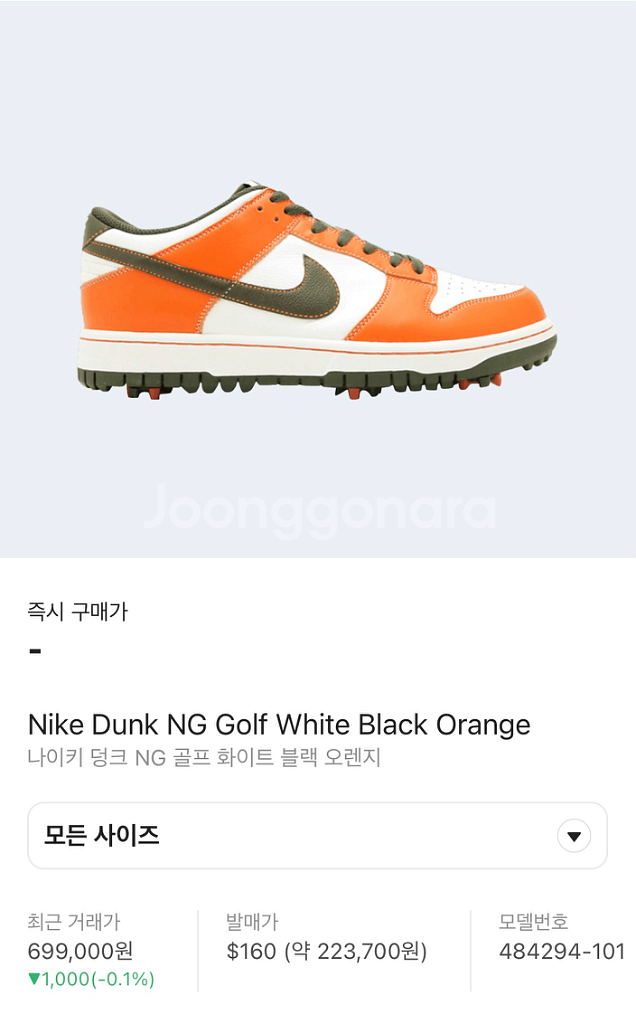View the Nike Dunk NG Golf product image
636x1024 pixels.
[317, 290]
